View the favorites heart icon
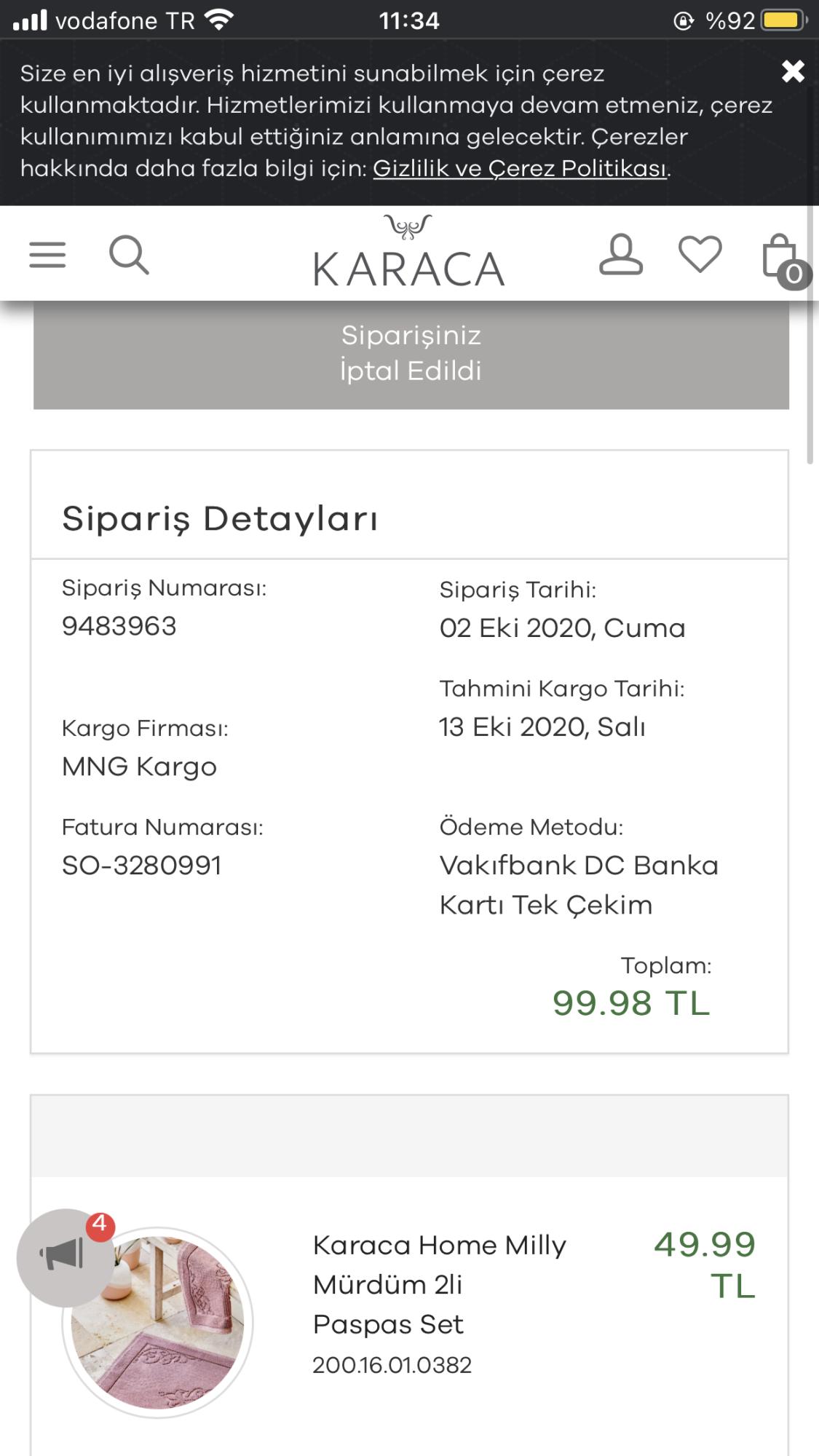Viewport: 819px width, 1456px height. [700, 254]
